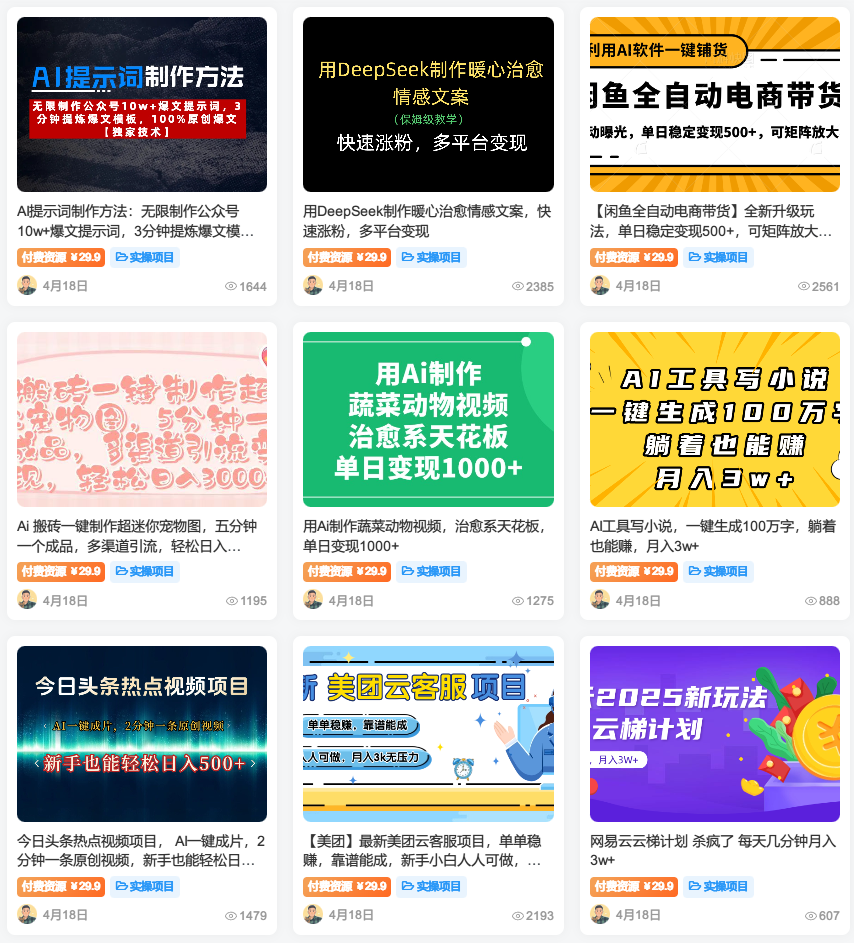Image resolution: width=854 pixels, height=943 pixels.
Task: Open author avatar under 蔬菜动物视频 post
Action: (x=313, y=600)
